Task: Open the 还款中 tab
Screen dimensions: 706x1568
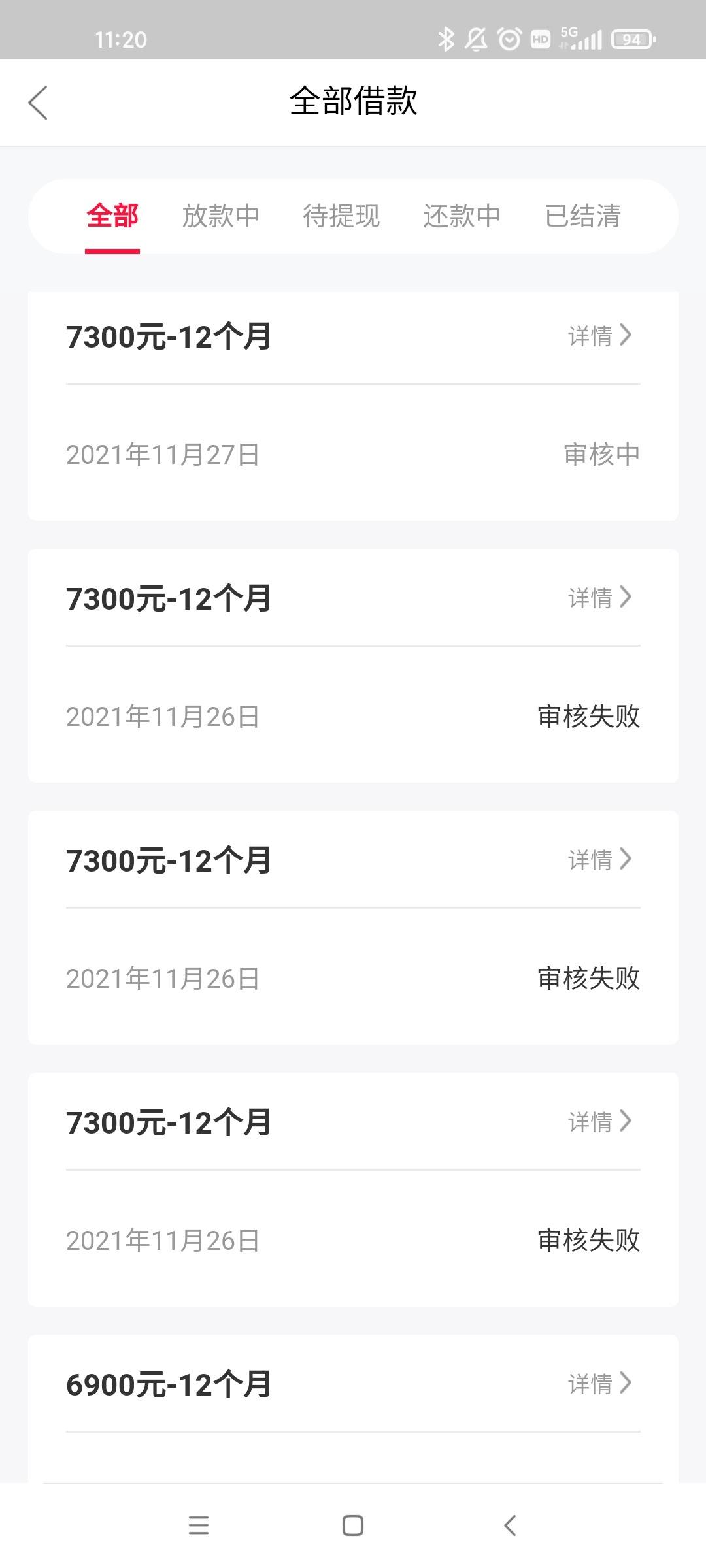Action: 462,216
